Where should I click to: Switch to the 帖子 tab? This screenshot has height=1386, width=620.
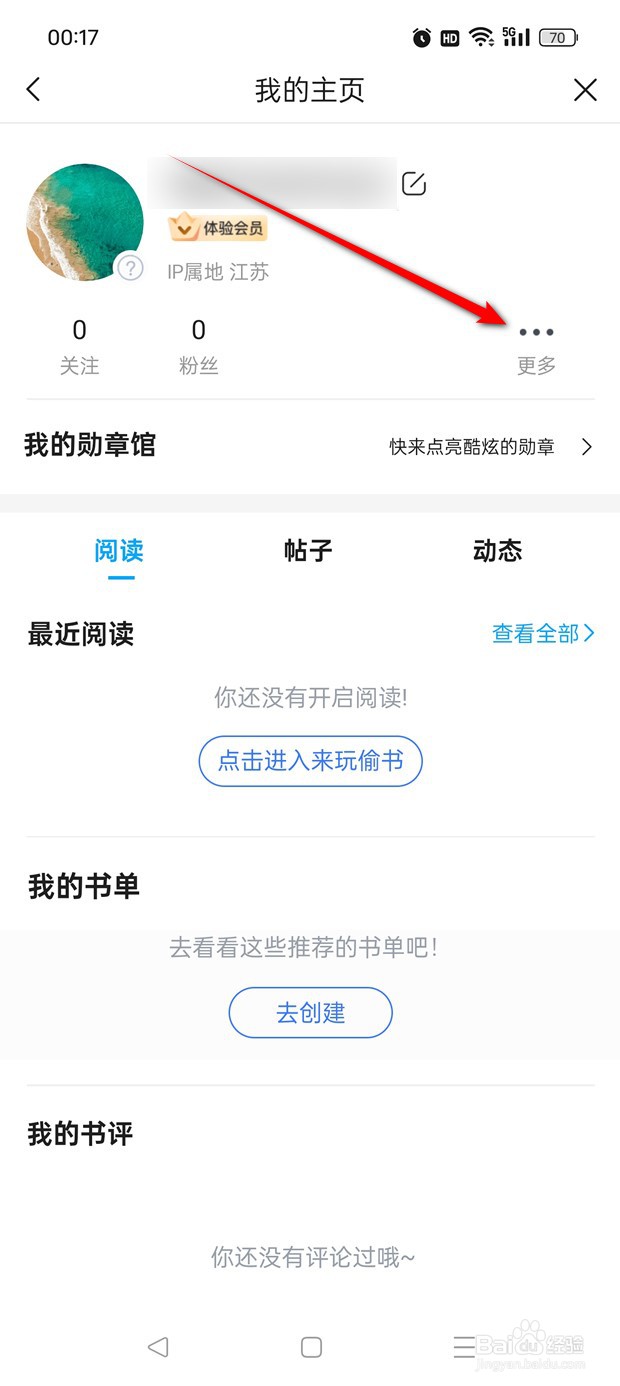308,551
